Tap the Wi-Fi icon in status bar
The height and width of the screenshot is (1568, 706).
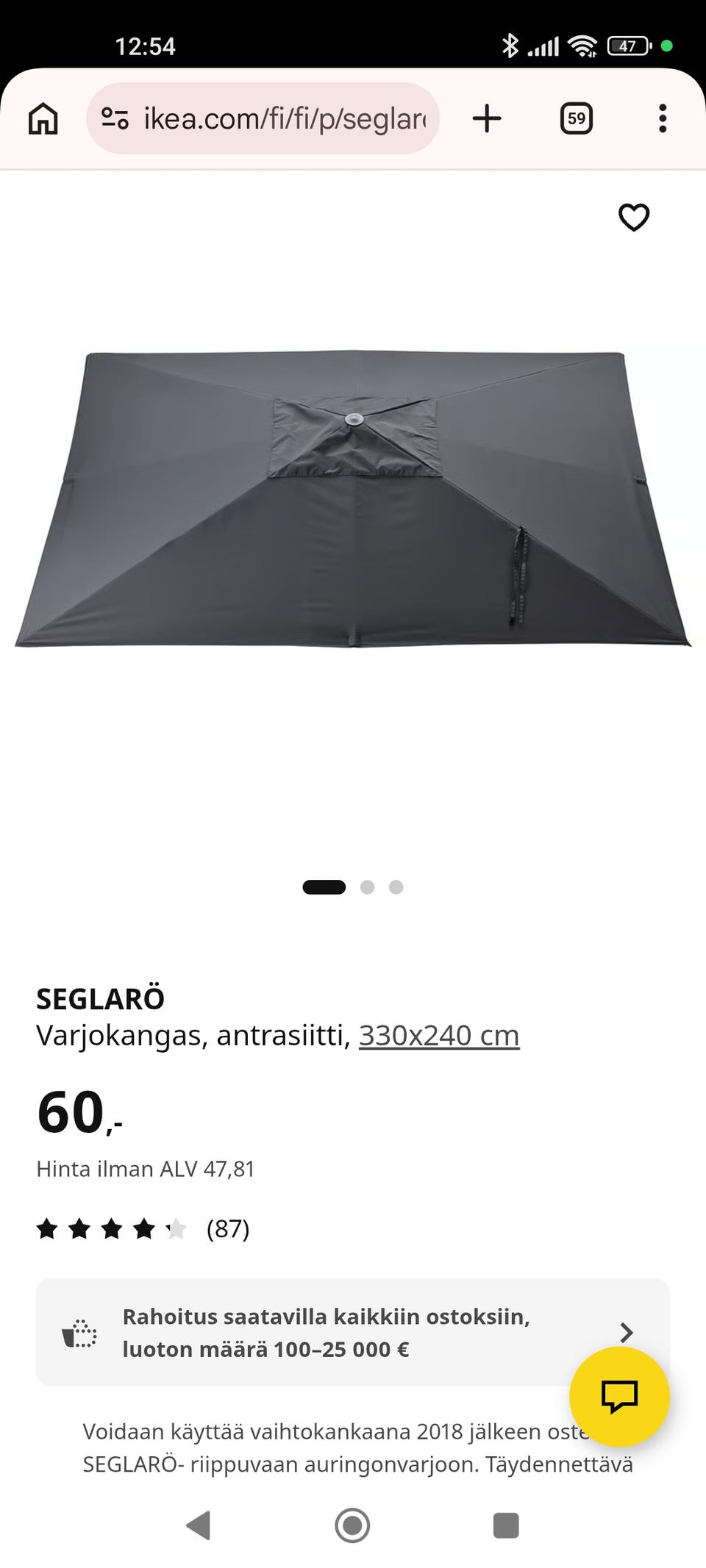(582, 46)
